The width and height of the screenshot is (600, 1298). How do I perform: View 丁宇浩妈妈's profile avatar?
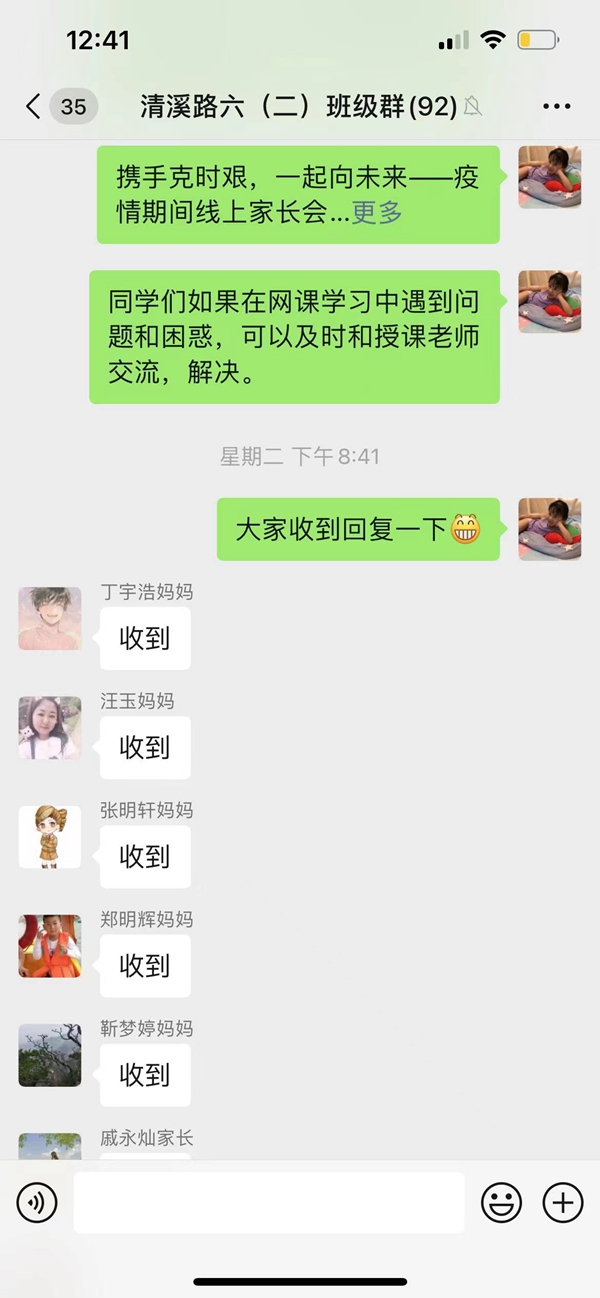tap(50, 619)
